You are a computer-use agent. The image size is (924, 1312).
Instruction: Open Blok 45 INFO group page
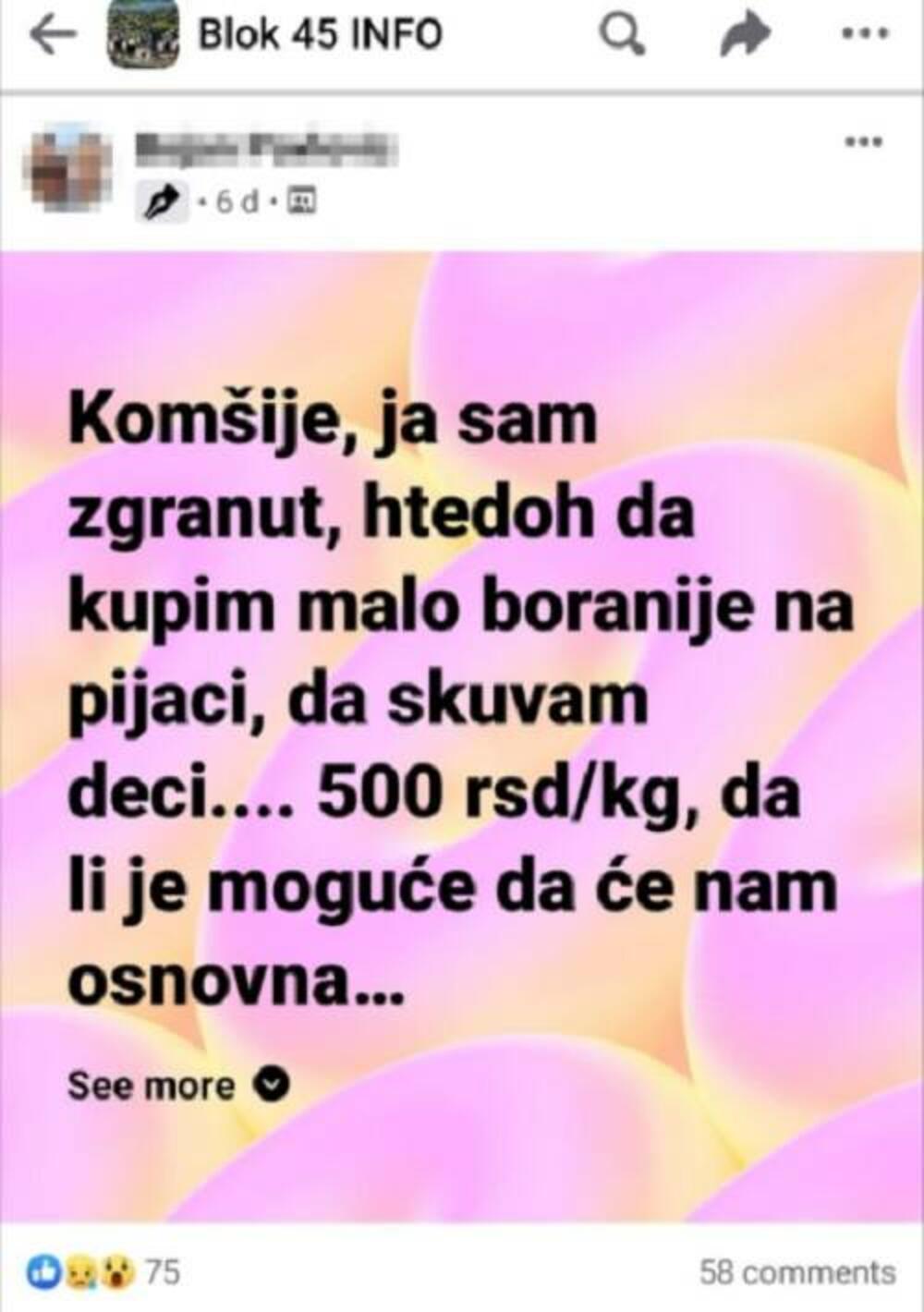[x=320, y=36]
